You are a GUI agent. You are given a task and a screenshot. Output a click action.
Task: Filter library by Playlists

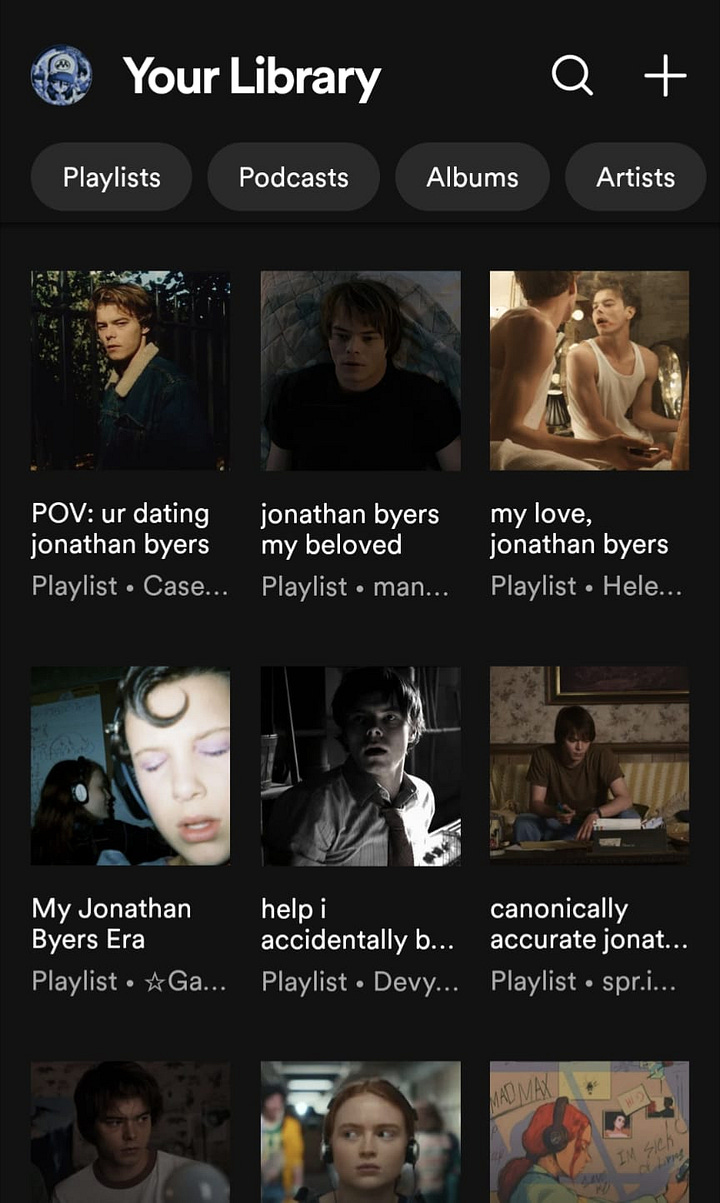pyautogui.click(x=111, y=178)
